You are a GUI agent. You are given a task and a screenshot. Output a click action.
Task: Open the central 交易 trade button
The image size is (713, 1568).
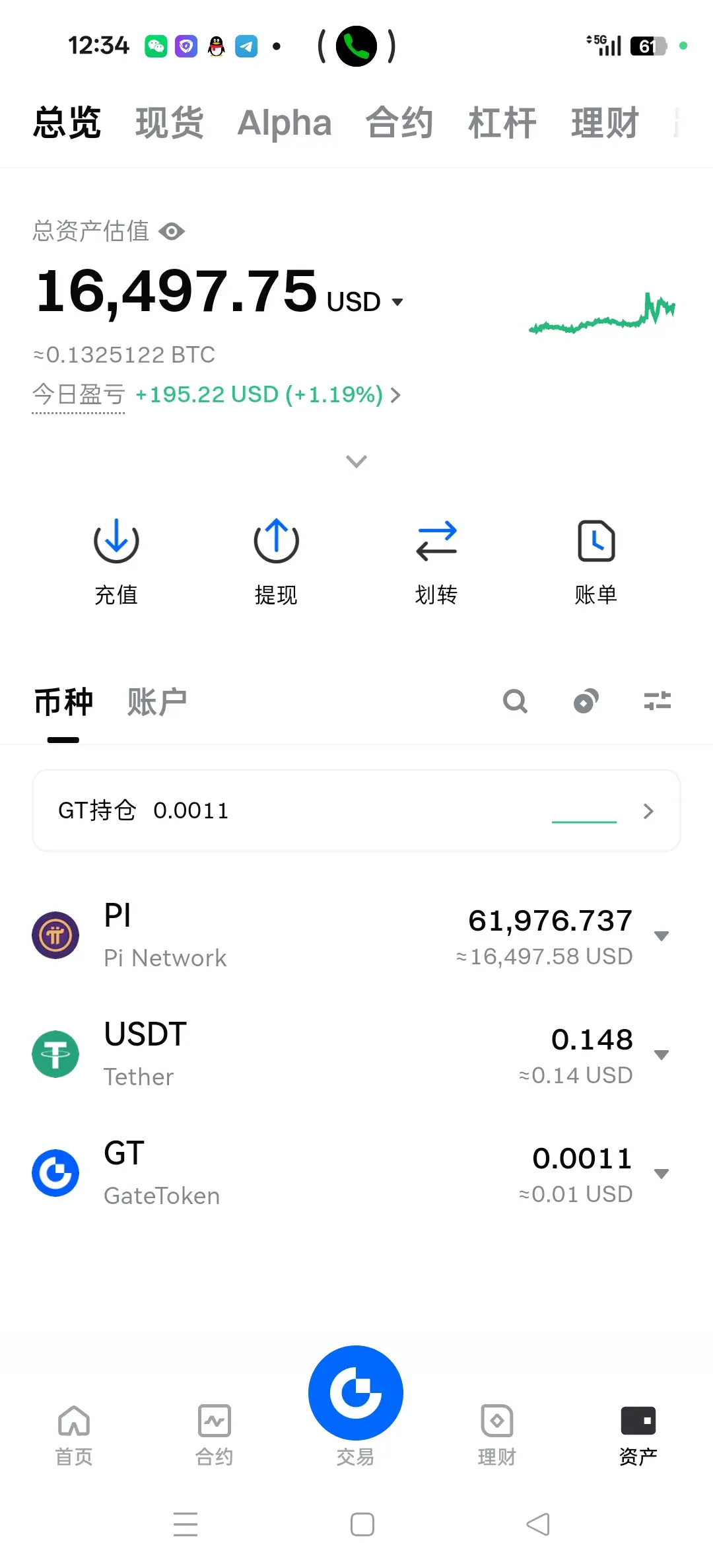[x=356, y=1395]
